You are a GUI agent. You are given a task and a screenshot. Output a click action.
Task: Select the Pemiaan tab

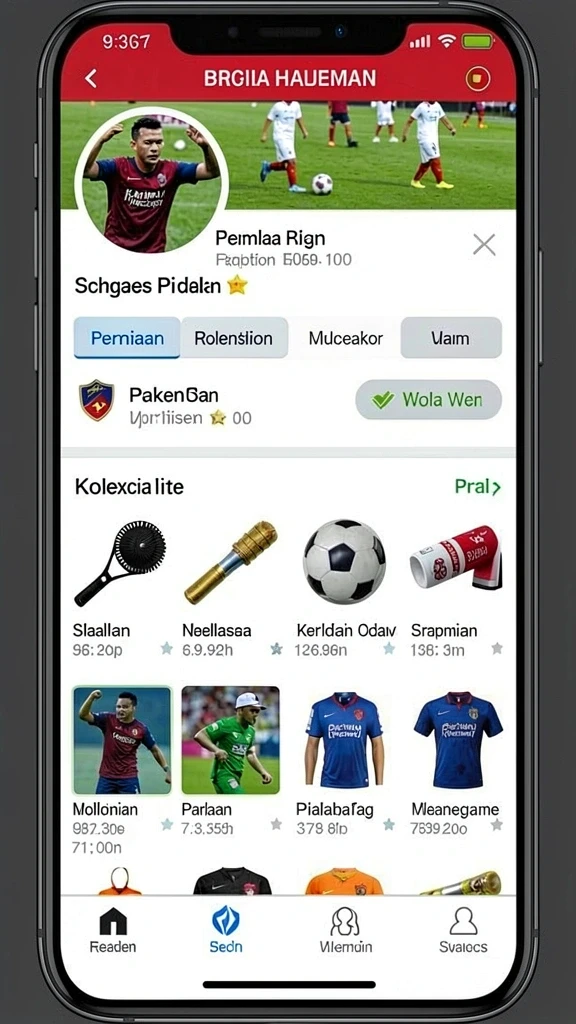pyautogui.click(x=127, y=338)
